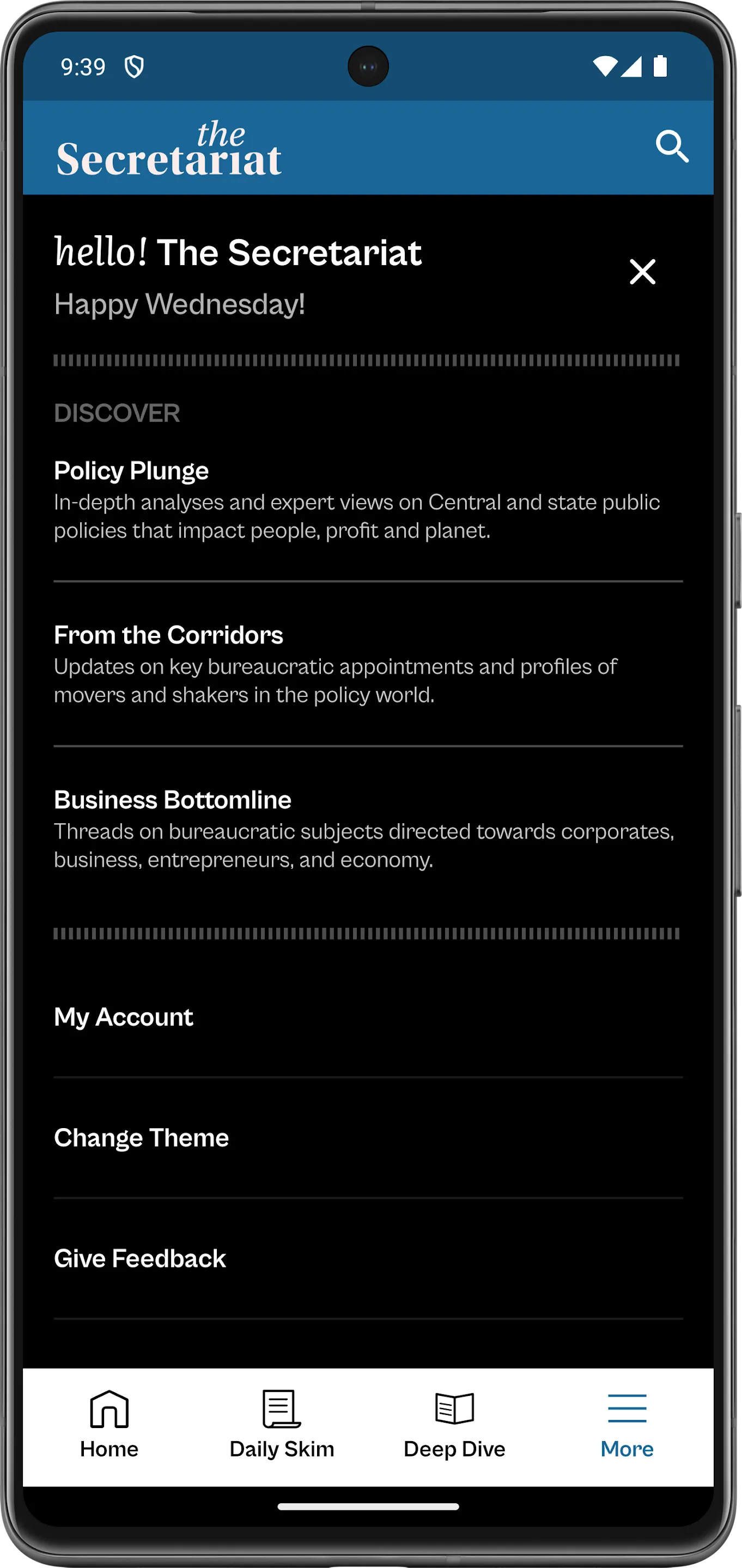742x1568 pixels.
Task: Tap the Wi-Fi icon in the status bar
Action: point(605,67)
